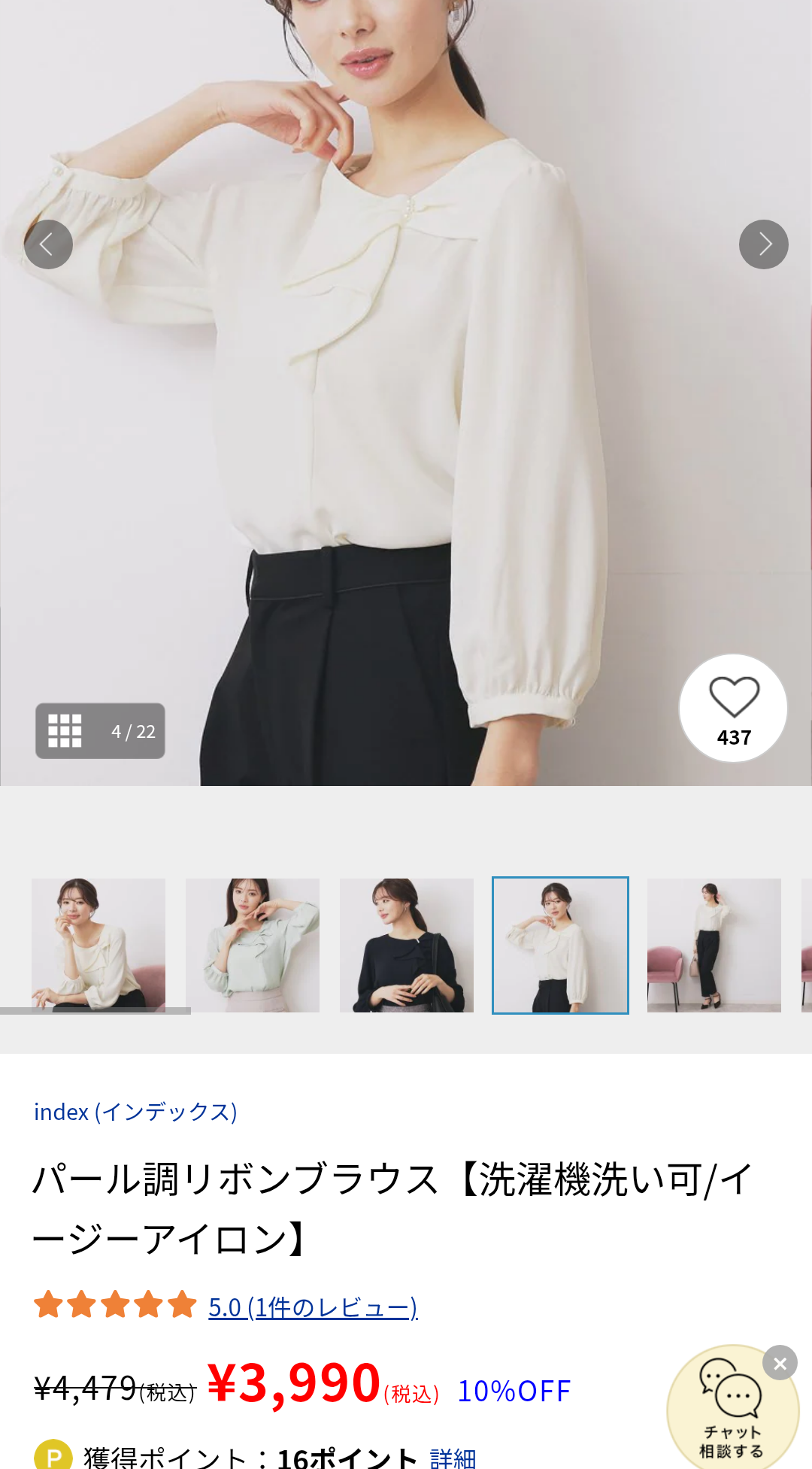812x1469 pixels.
Task: Open 詳細 link for earned points
Action: (453, 1458)
